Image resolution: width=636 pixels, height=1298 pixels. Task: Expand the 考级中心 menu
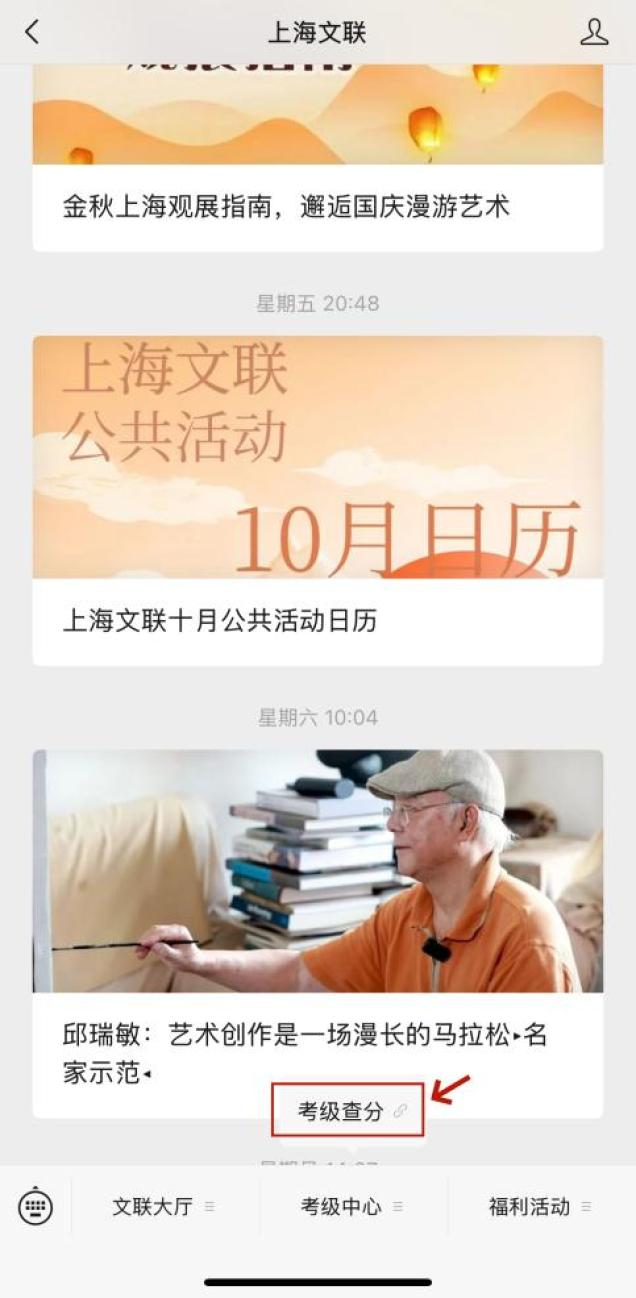352,1207
